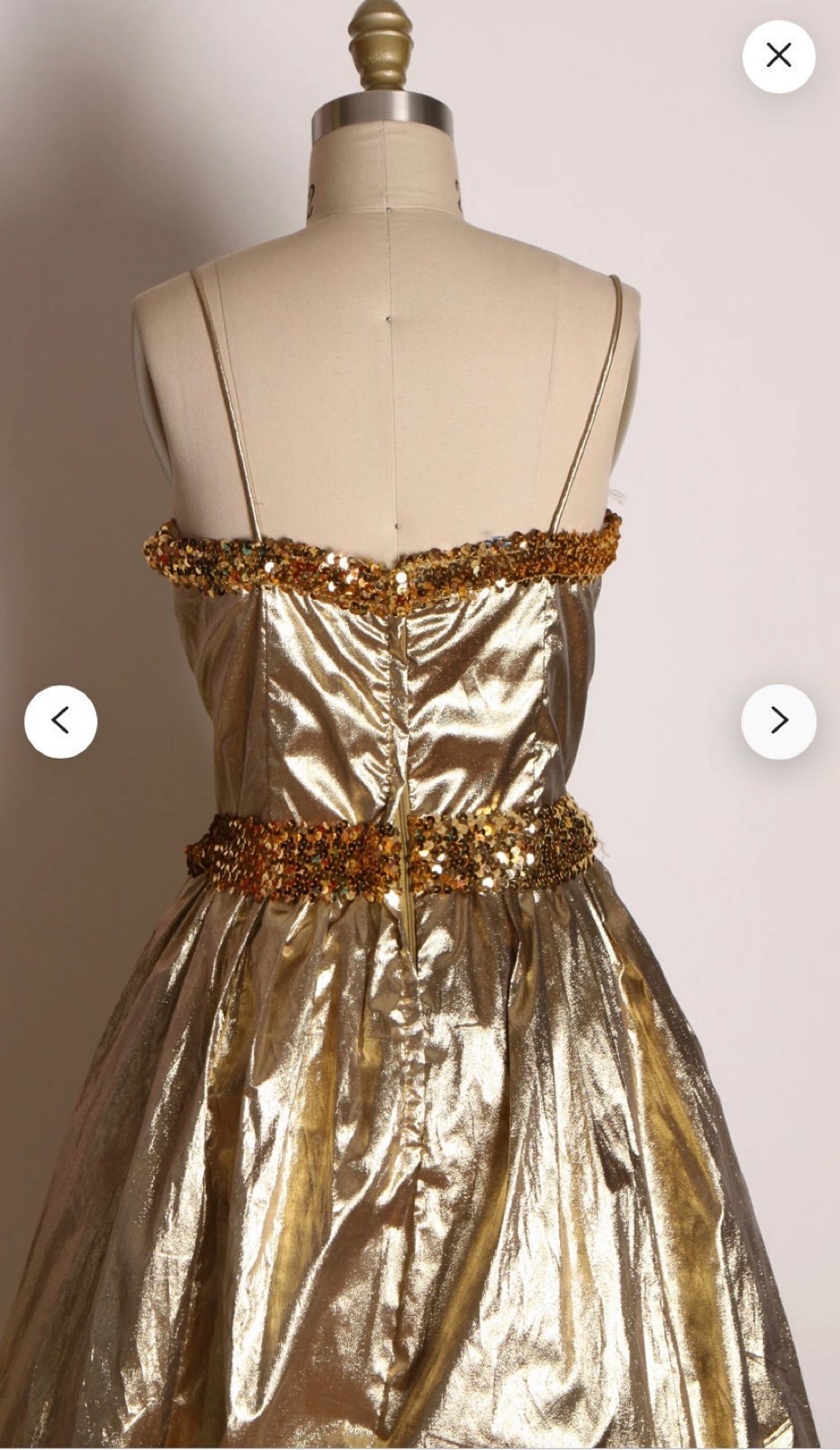
Task: Go to the previous product photo
Action: point(61,721)
